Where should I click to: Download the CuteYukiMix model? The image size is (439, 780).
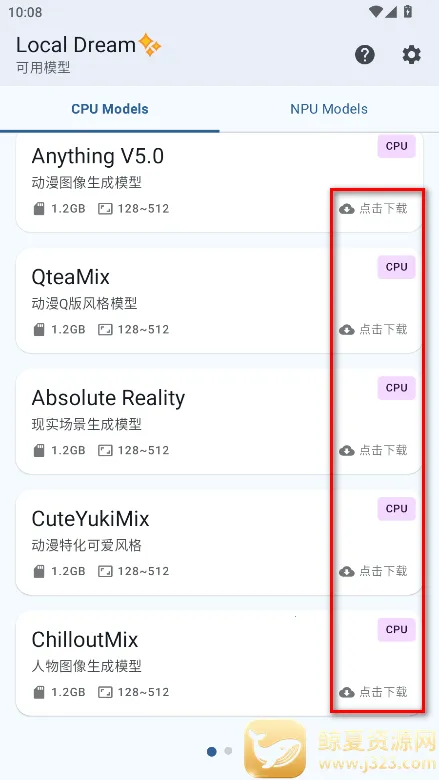tap(373, 571)
